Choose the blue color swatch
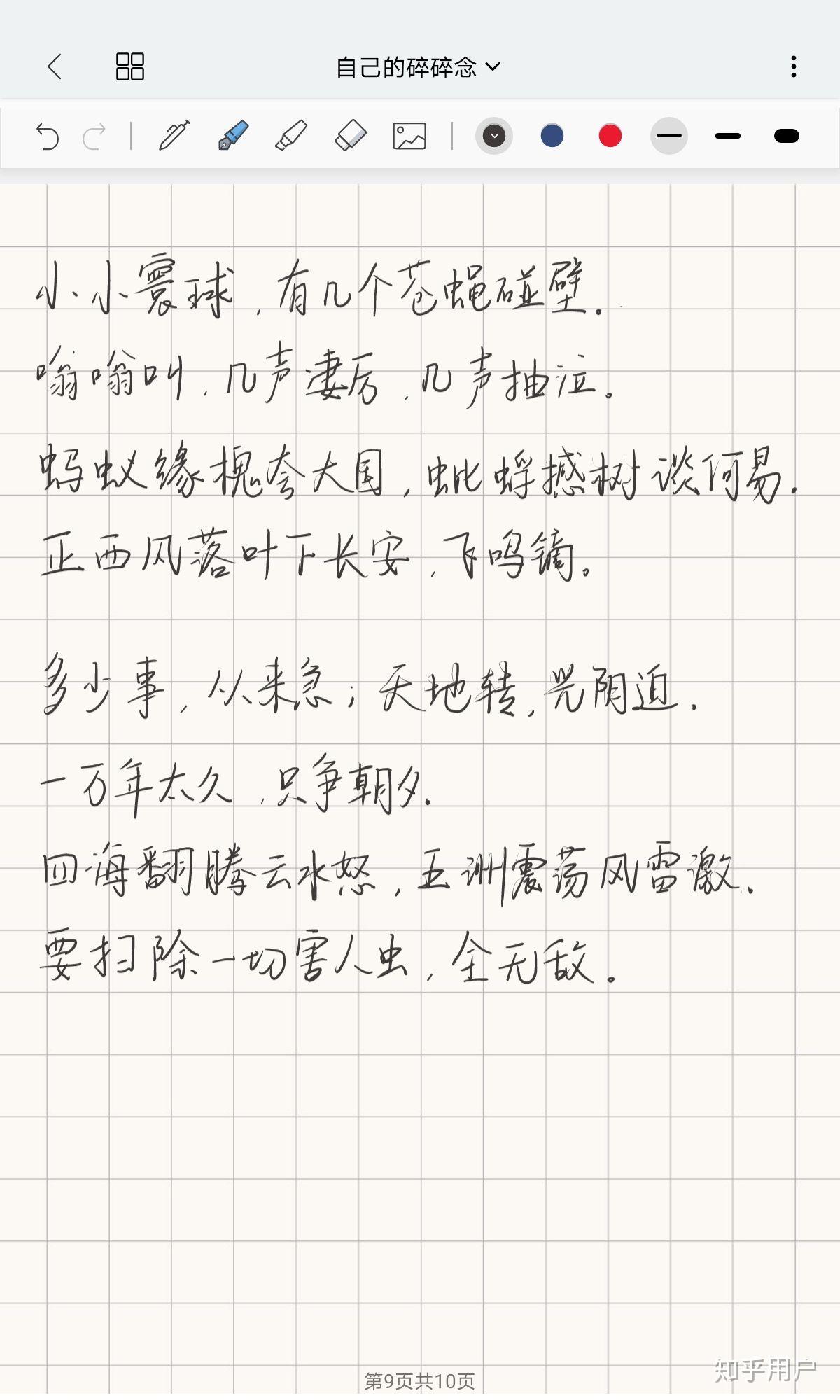840x1400 pixels. click(552, 136)
